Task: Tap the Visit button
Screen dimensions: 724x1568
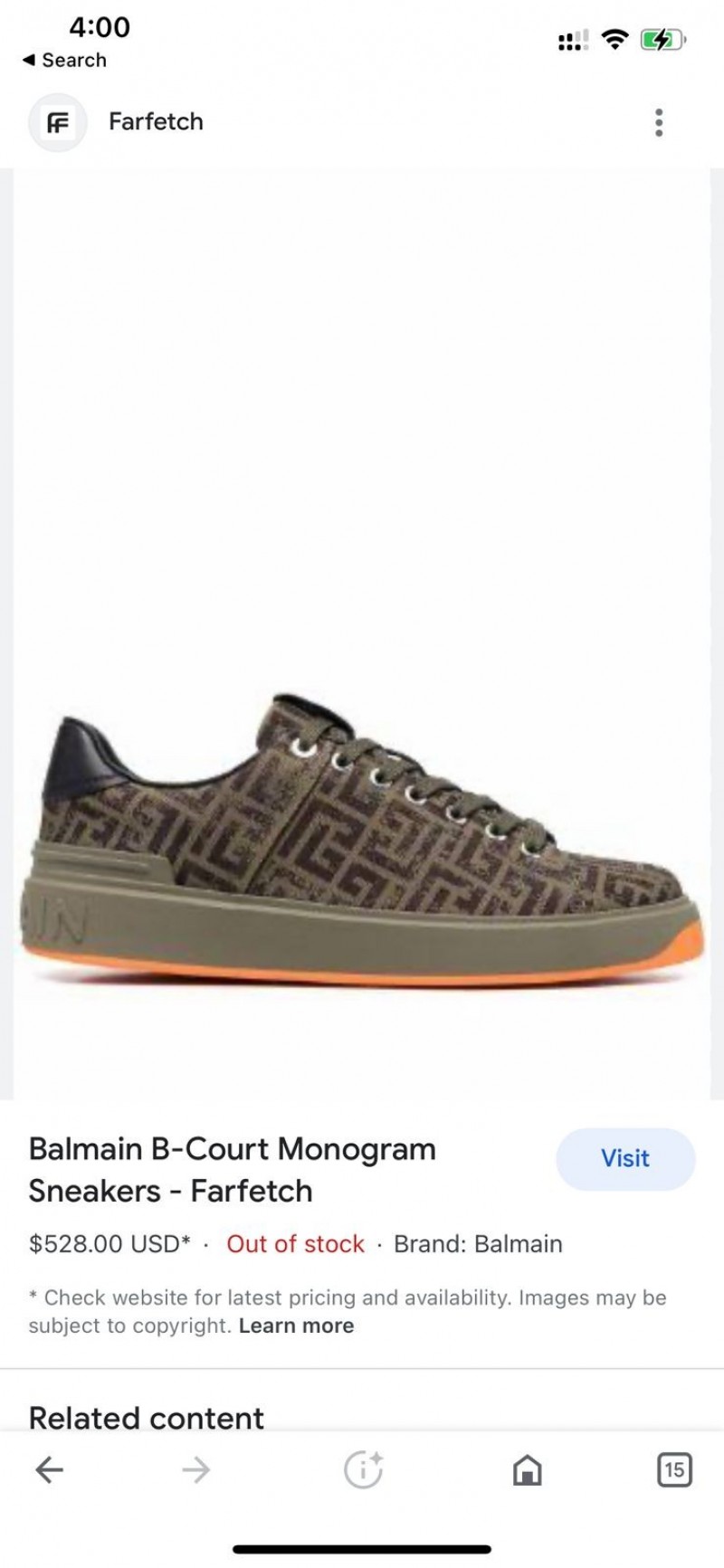Action: [625, 1159]
